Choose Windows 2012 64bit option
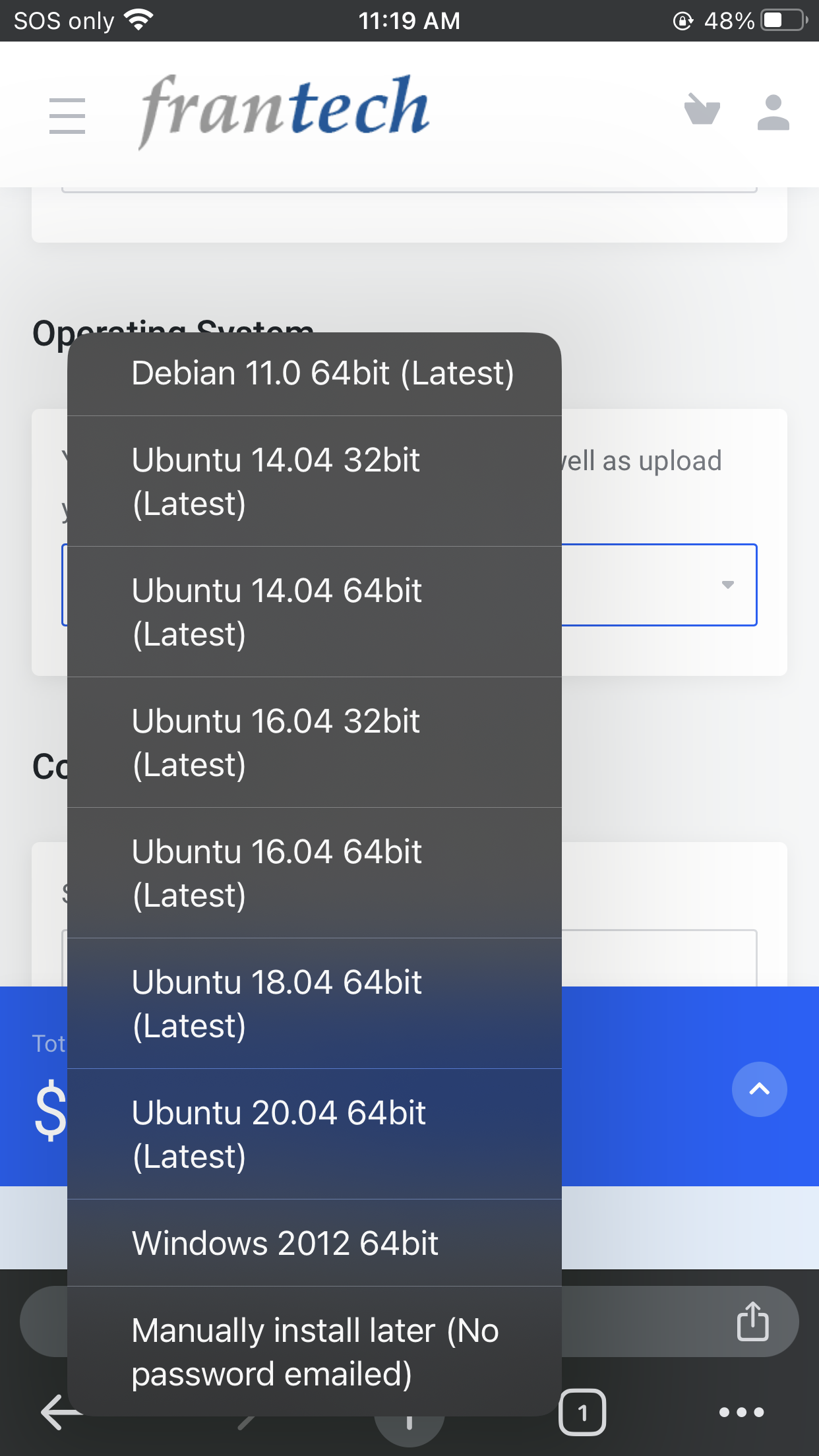819x1456 pixels. point(315,1243)
